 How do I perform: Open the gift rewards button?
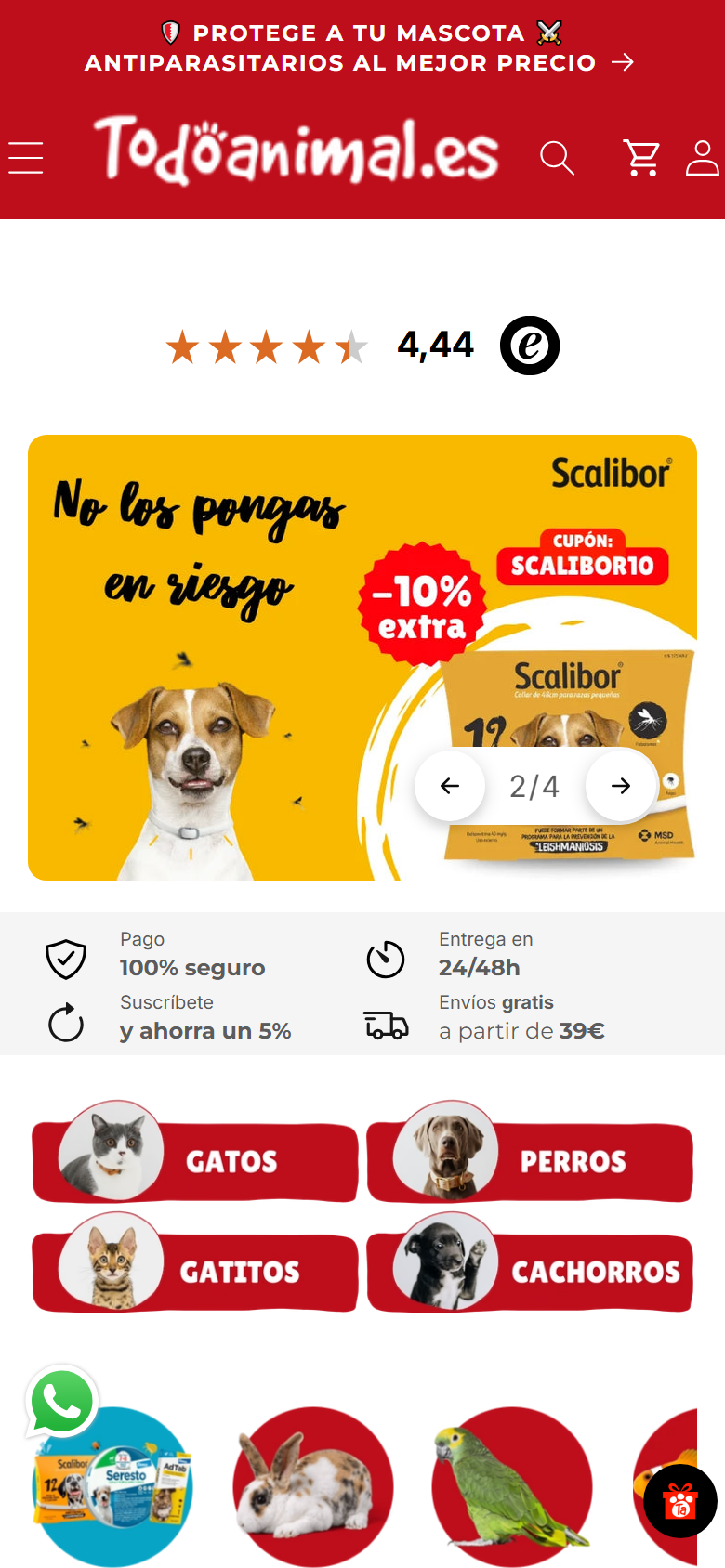(680, 1501)
